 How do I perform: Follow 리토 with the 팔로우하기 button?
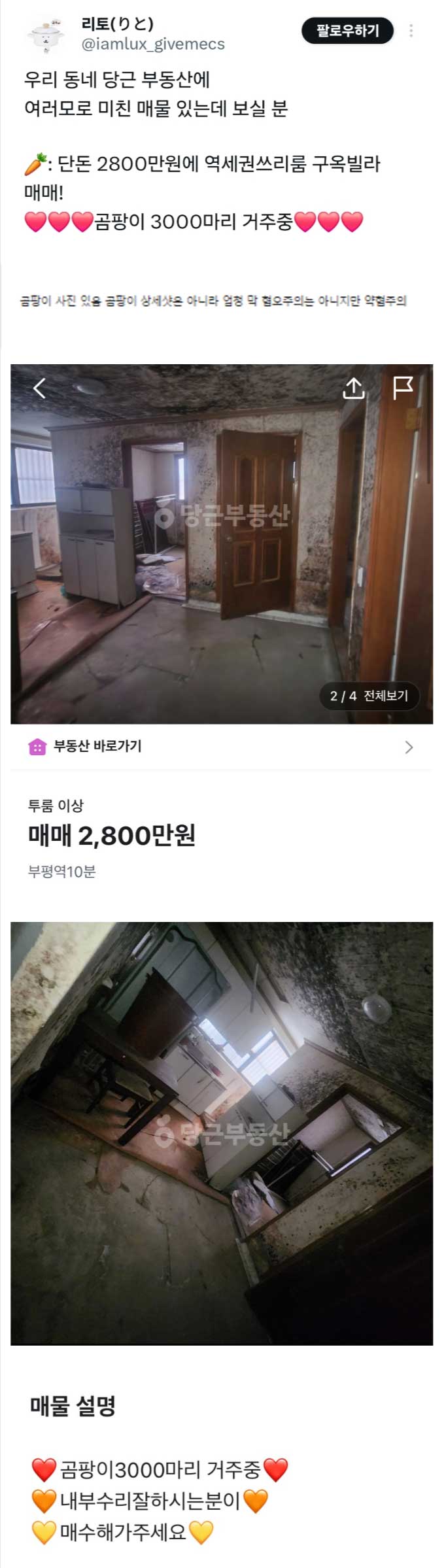pyautogui.click(x=347, y=31)
